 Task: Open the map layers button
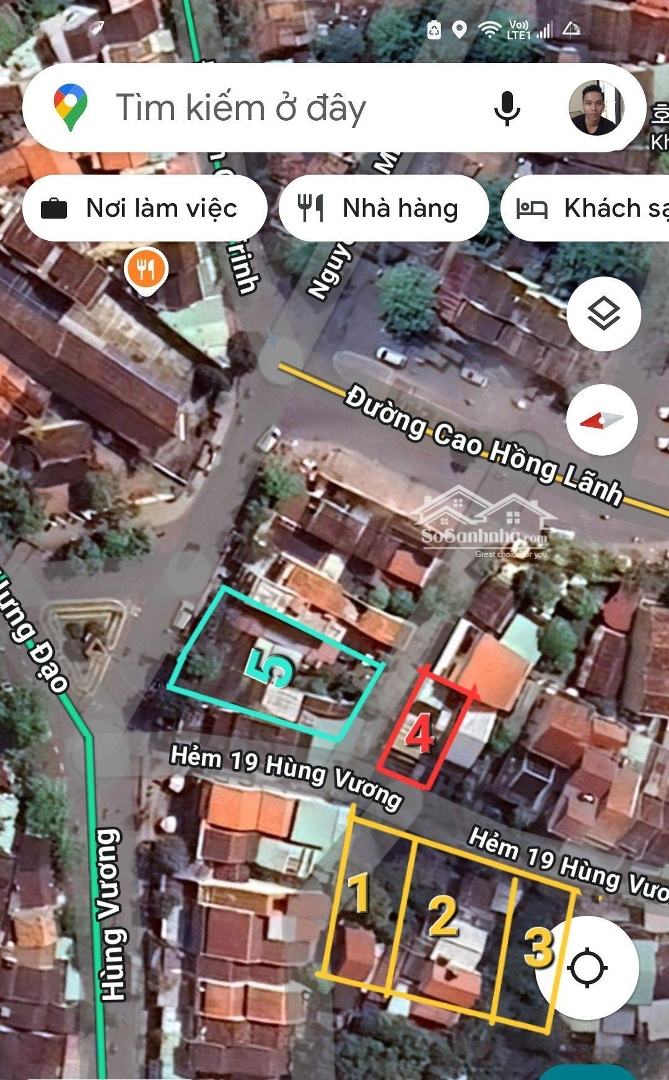[x=603, y=315]
